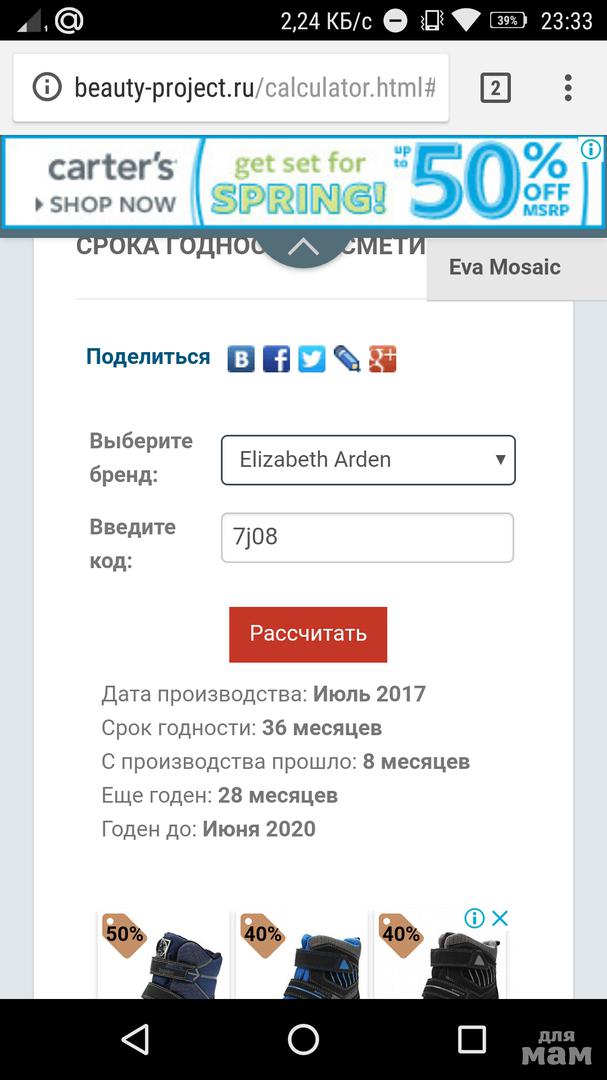This screenshot has height=1080, width=607.
Task: Share the page on LiveJournal
Action: click(x=347, y=358)
